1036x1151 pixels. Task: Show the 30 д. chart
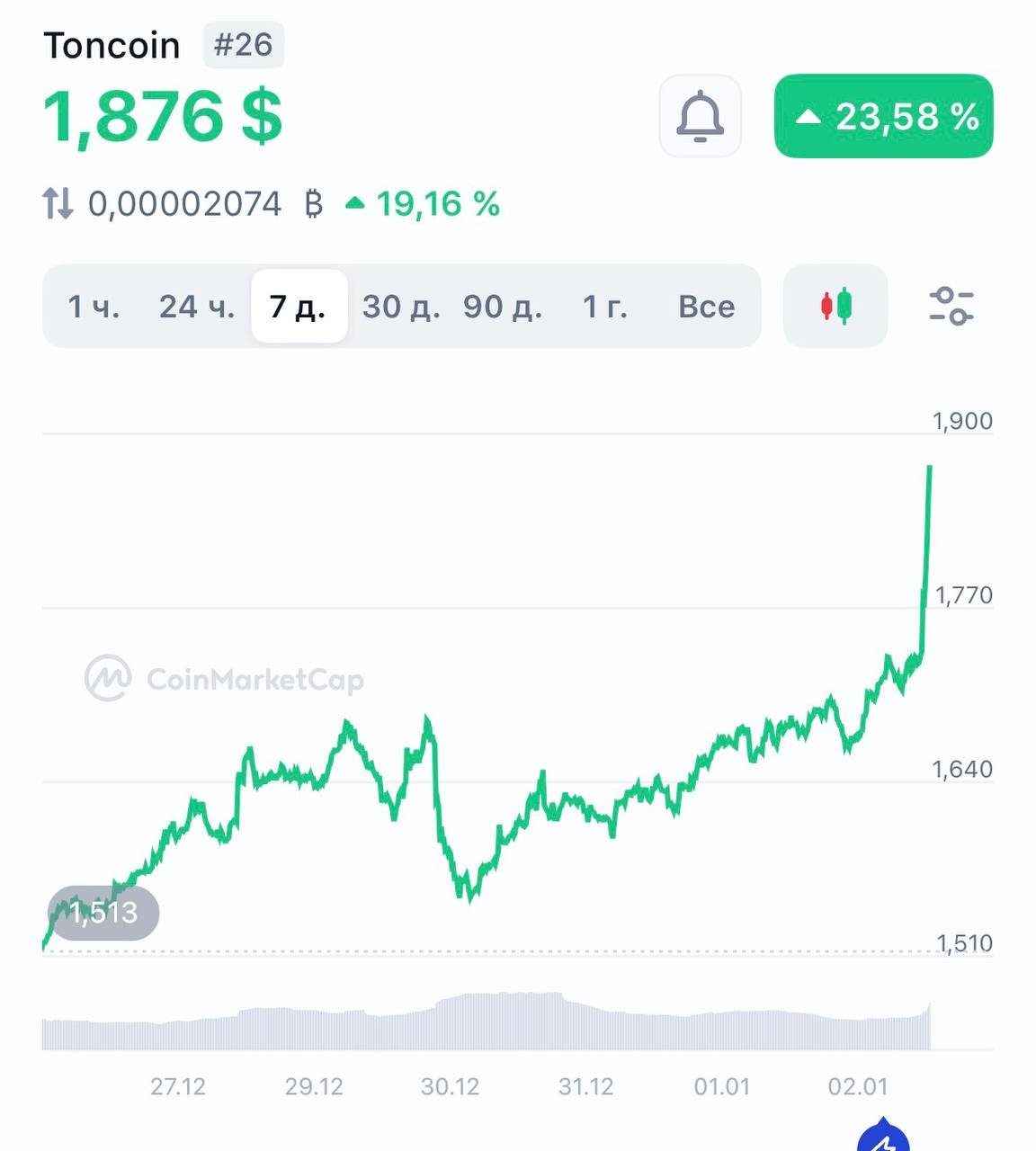(401, 307)
